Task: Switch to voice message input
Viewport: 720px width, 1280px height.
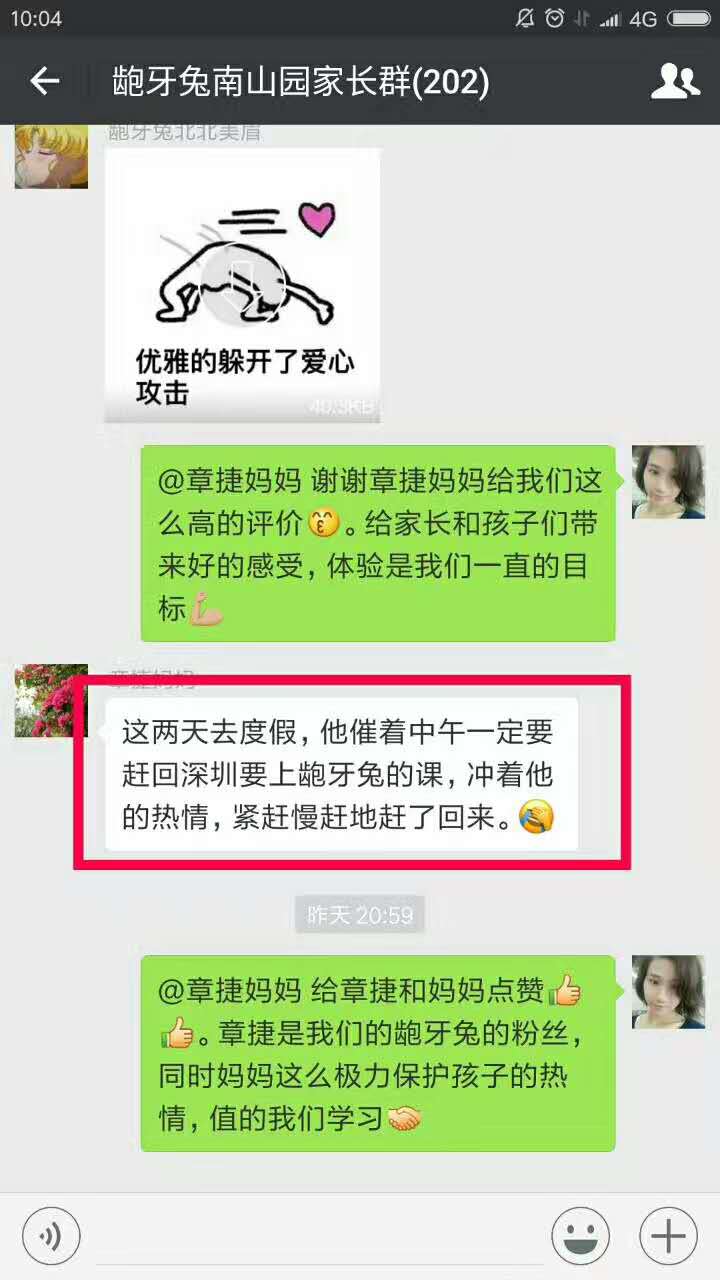Action: coord(51,1237)
